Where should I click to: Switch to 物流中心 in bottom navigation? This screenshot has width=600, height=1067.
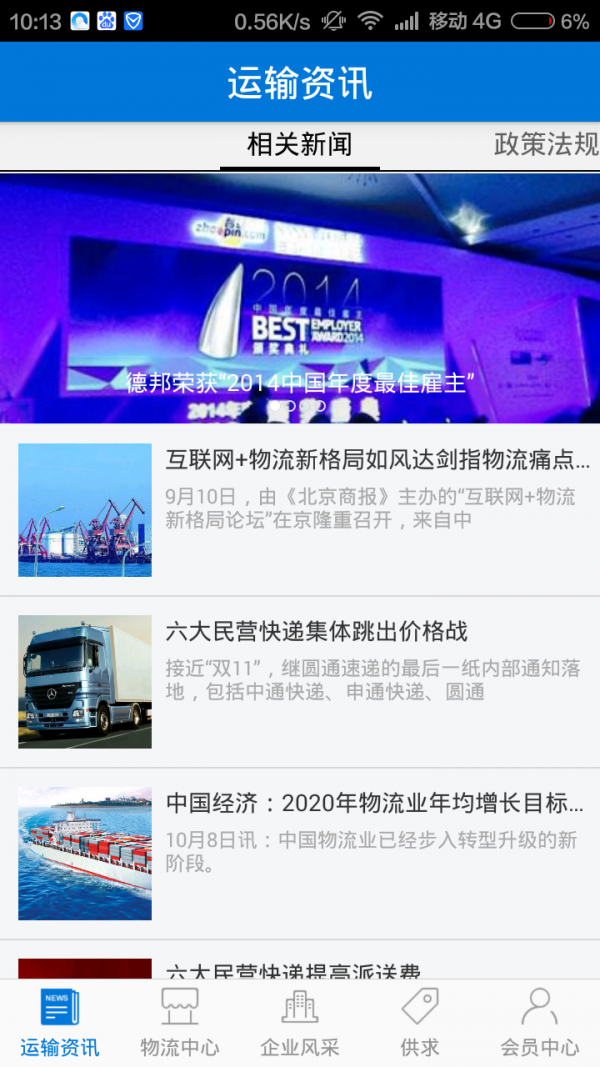point(180,1022)
